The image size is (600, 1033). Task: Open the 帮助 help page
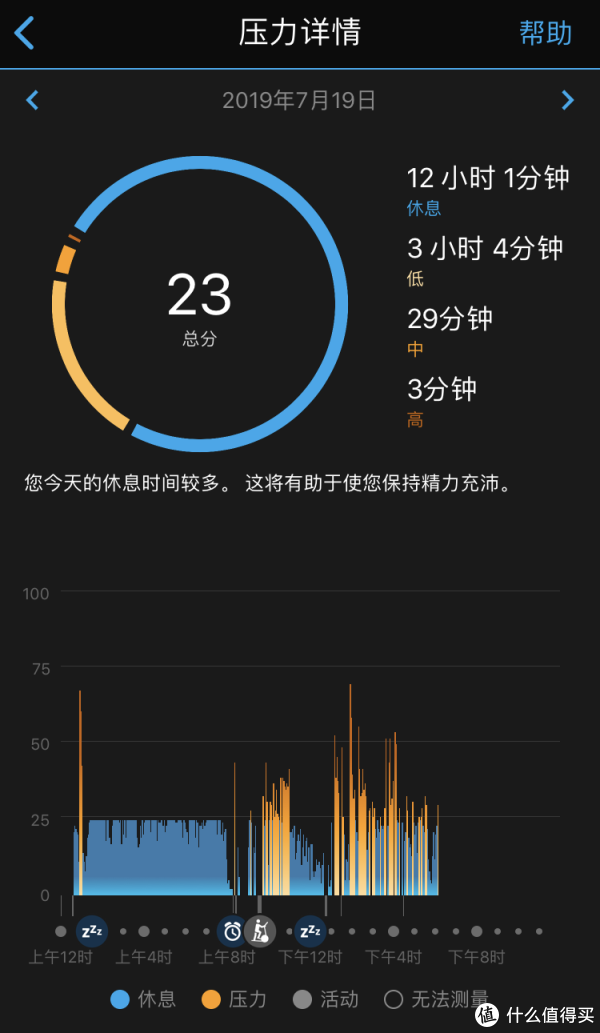click(x=545, y=33)
